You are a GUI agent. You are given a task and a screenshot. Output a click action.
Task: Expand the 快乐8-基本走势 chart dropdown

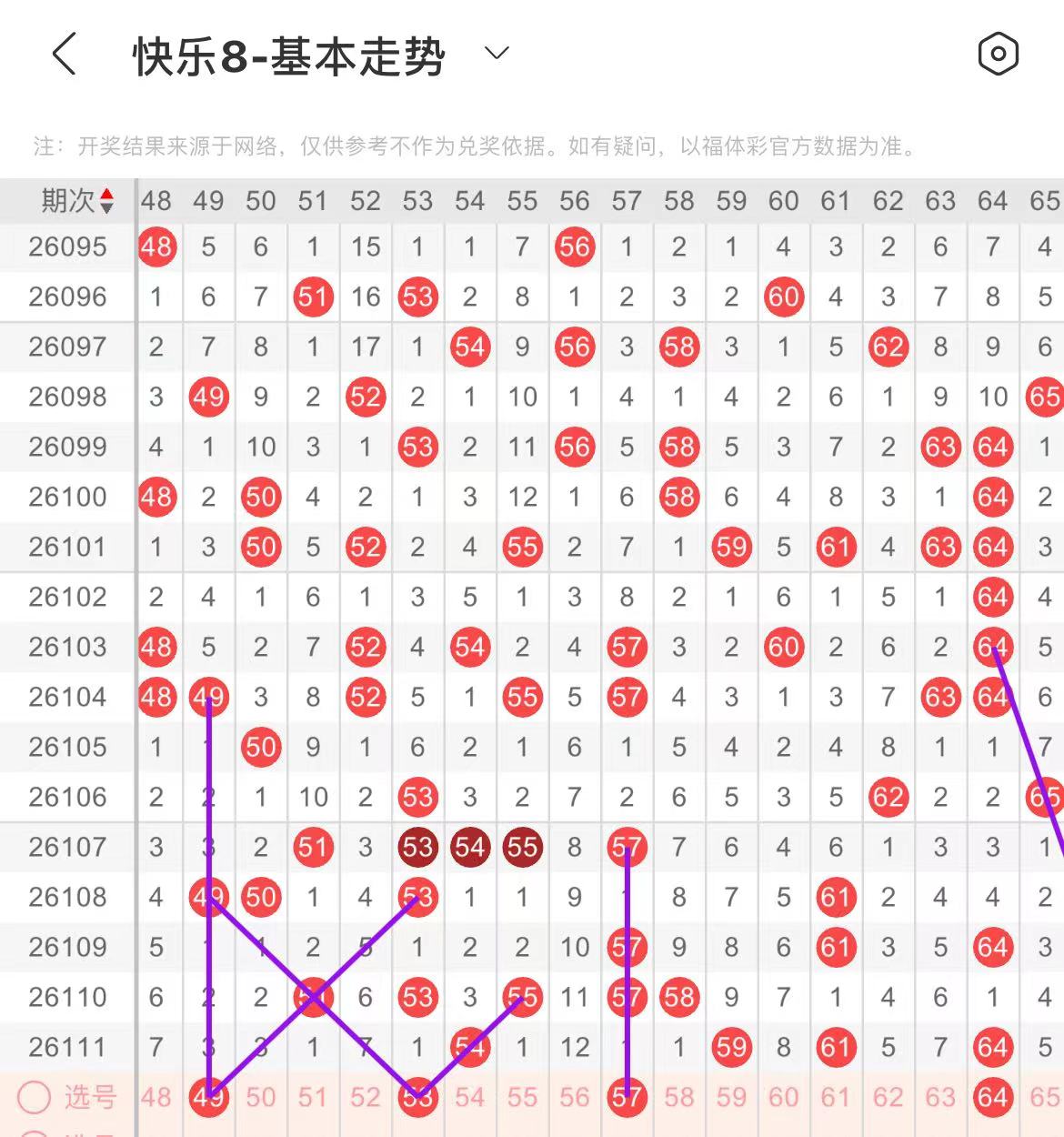coord(497,54)
